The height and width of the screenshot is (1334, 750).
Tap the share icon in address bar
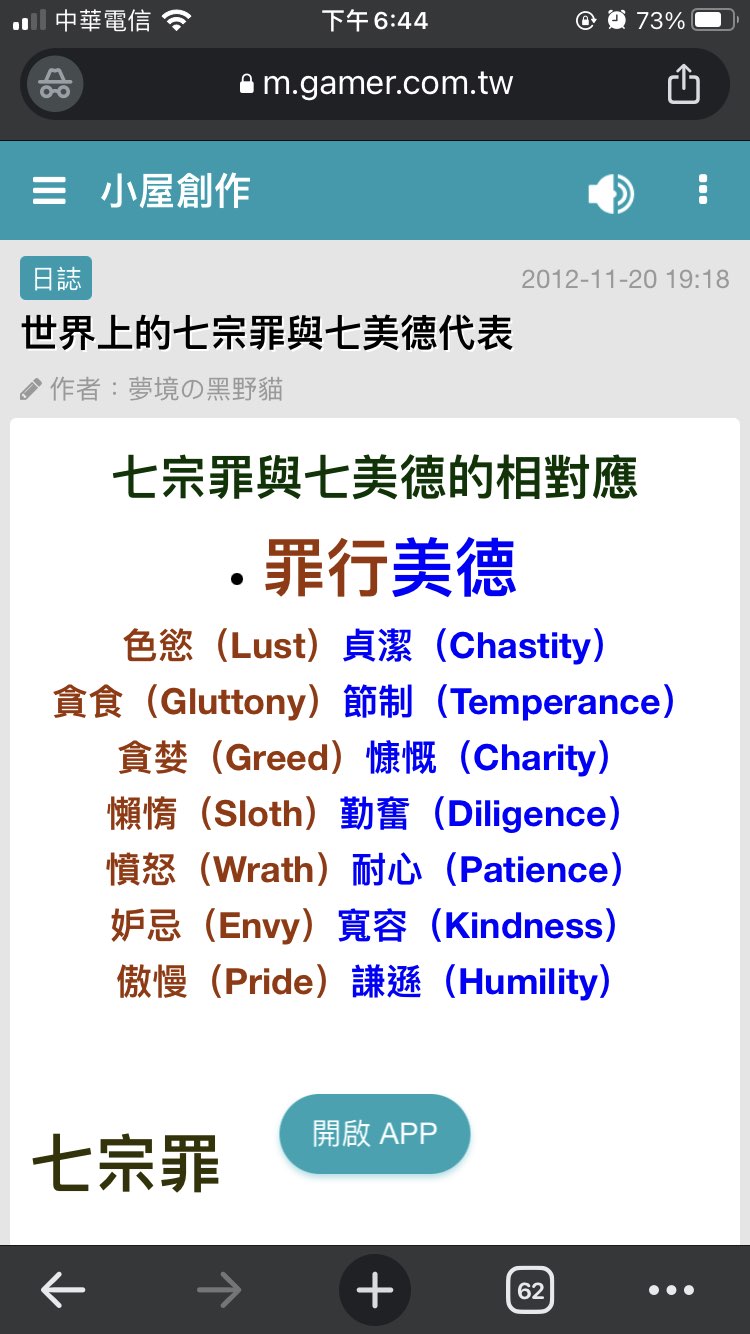[684, 84]
